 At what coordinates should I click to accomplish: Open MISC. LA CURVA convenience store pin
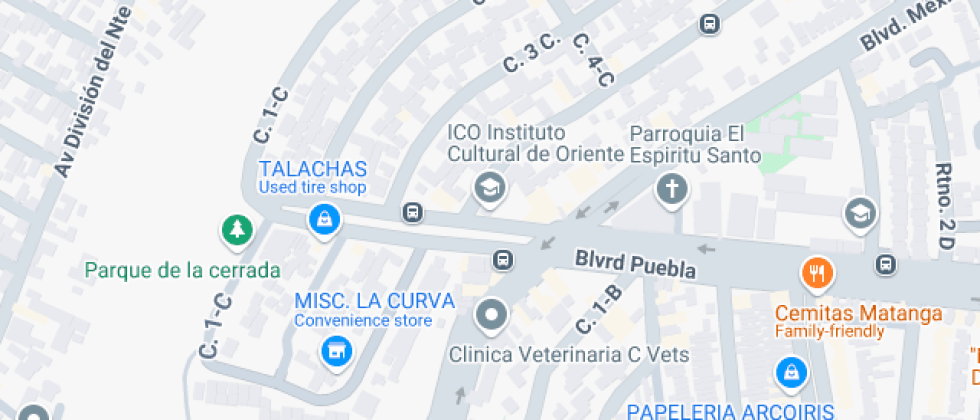(x=337, y=350)
